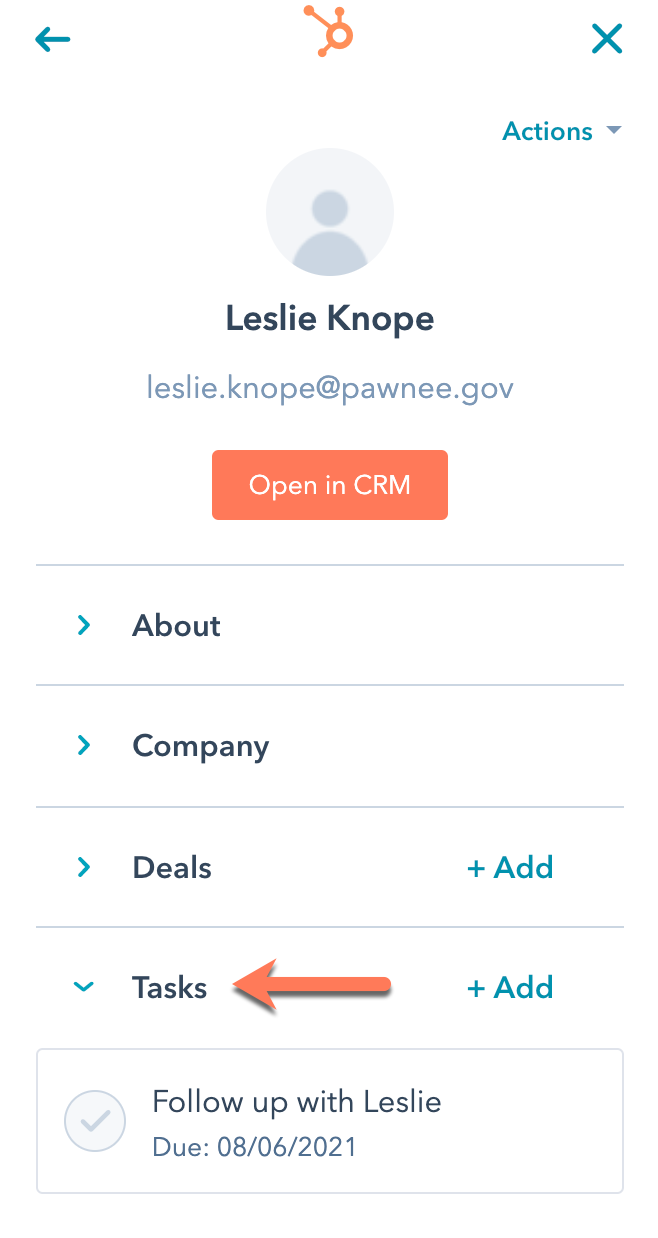
Task: Email leslie.knope@pawnee.gov address link
Action: tap(329, 387)
